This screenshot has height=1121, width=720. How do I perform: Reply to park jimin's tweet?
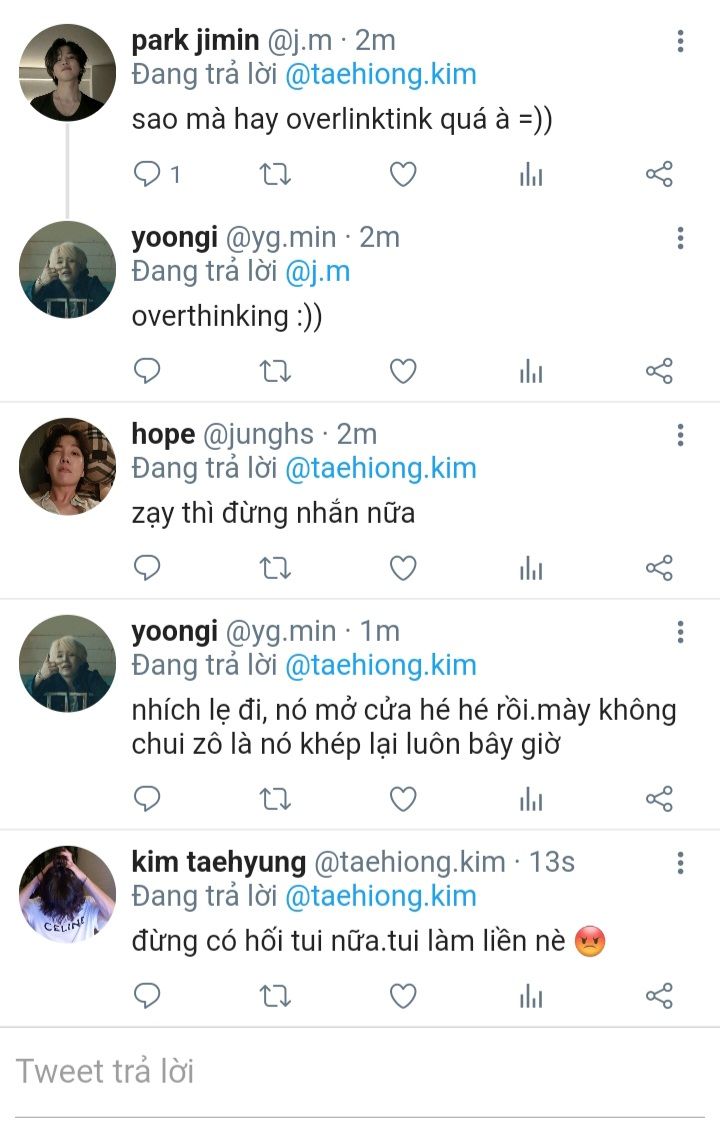148,175
